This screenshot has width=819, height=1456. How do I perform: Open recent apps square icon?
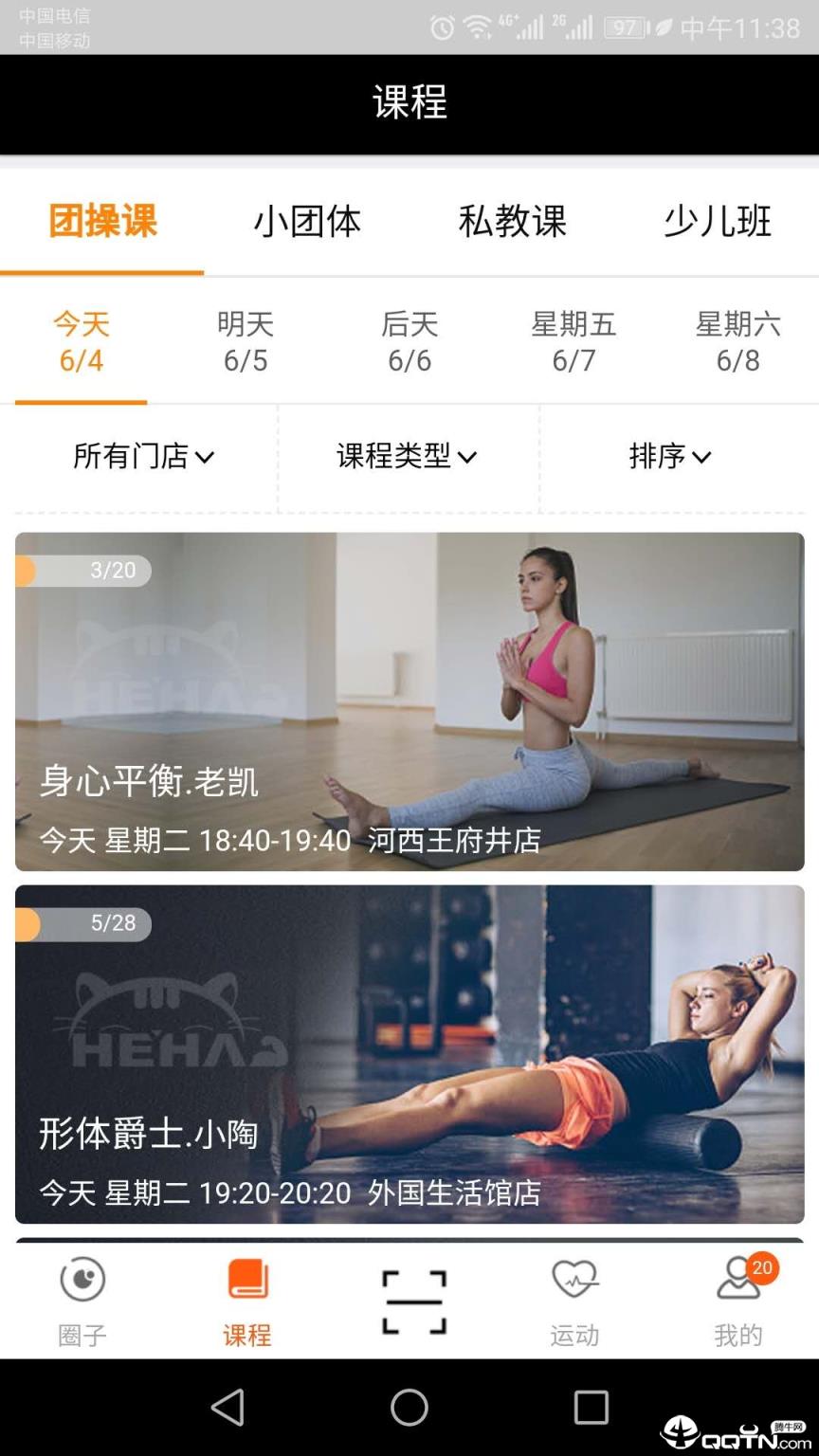pos(590,1410)
